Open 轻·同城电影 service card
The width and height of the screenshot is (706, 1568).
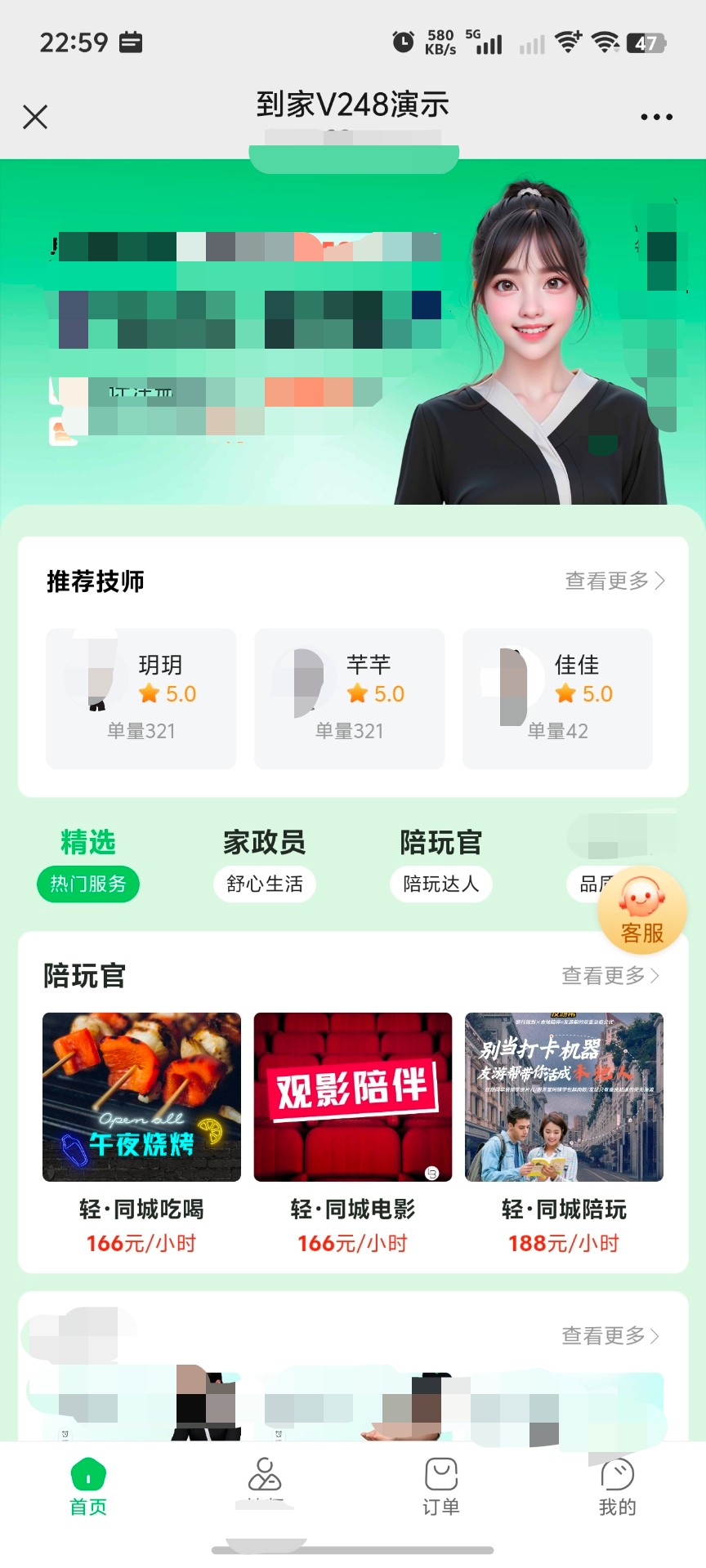click(352, 1134)
